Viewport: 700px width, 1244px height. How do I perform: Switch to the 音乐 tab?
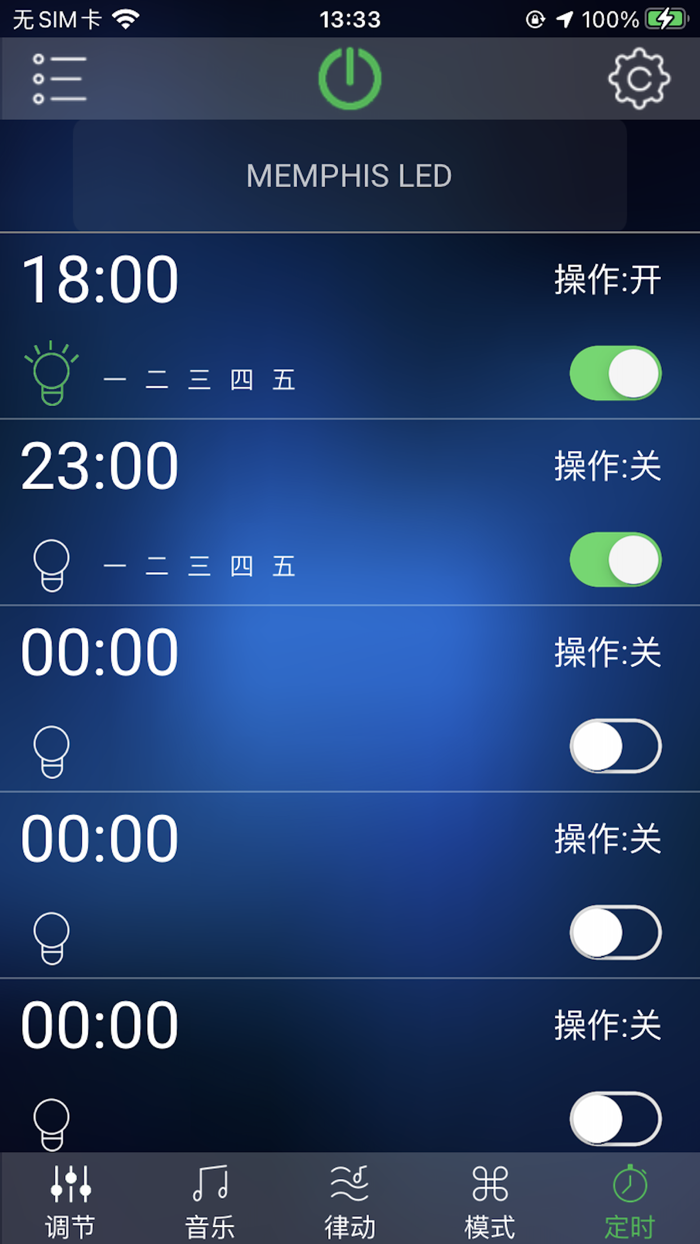pos(210,1200)
